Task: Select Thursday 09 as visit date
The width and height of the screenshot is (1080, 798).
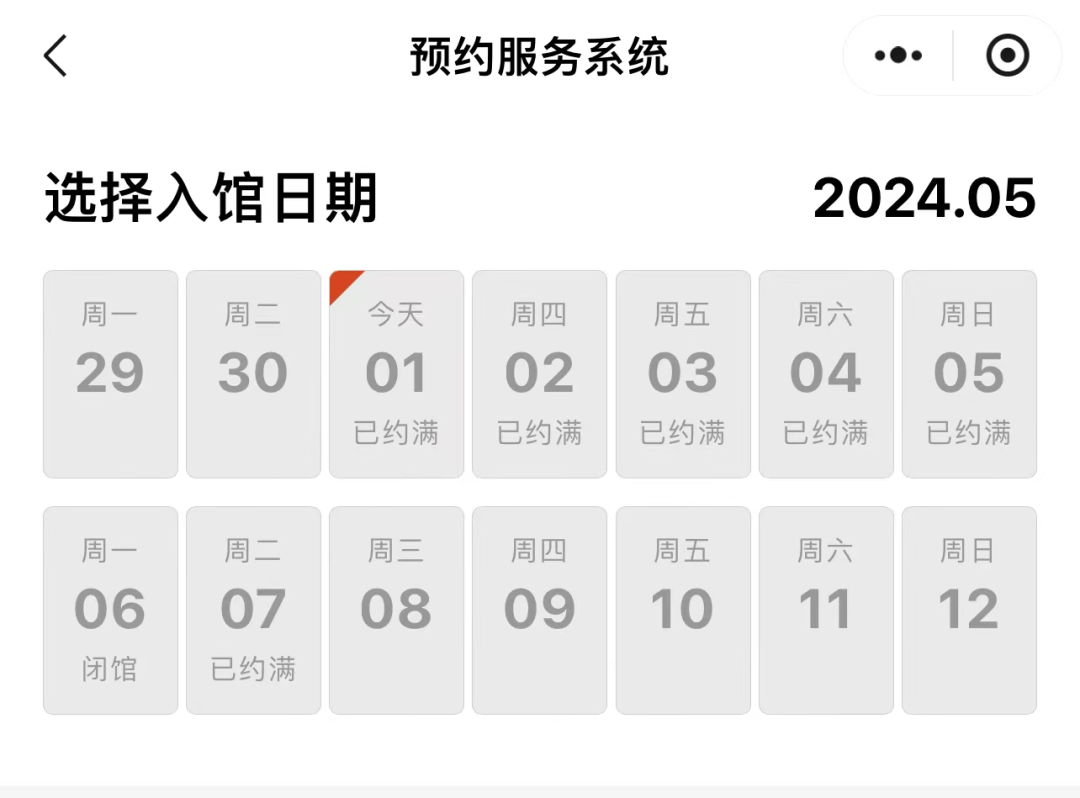Action: pos(539,610)
